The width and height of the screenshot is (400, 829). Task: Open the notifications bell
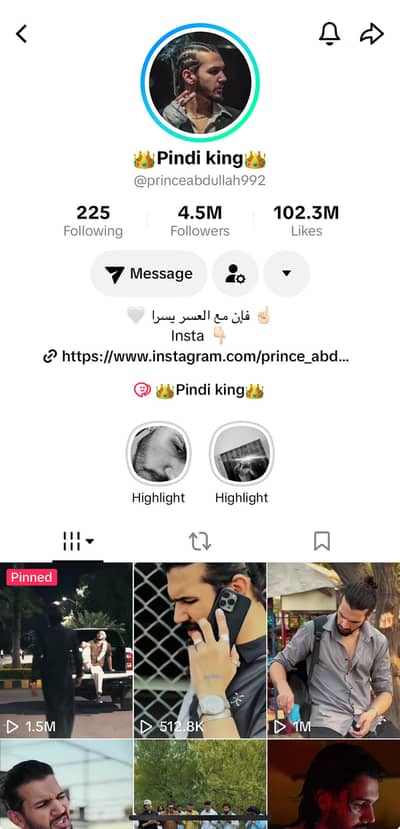coord(329,34)
